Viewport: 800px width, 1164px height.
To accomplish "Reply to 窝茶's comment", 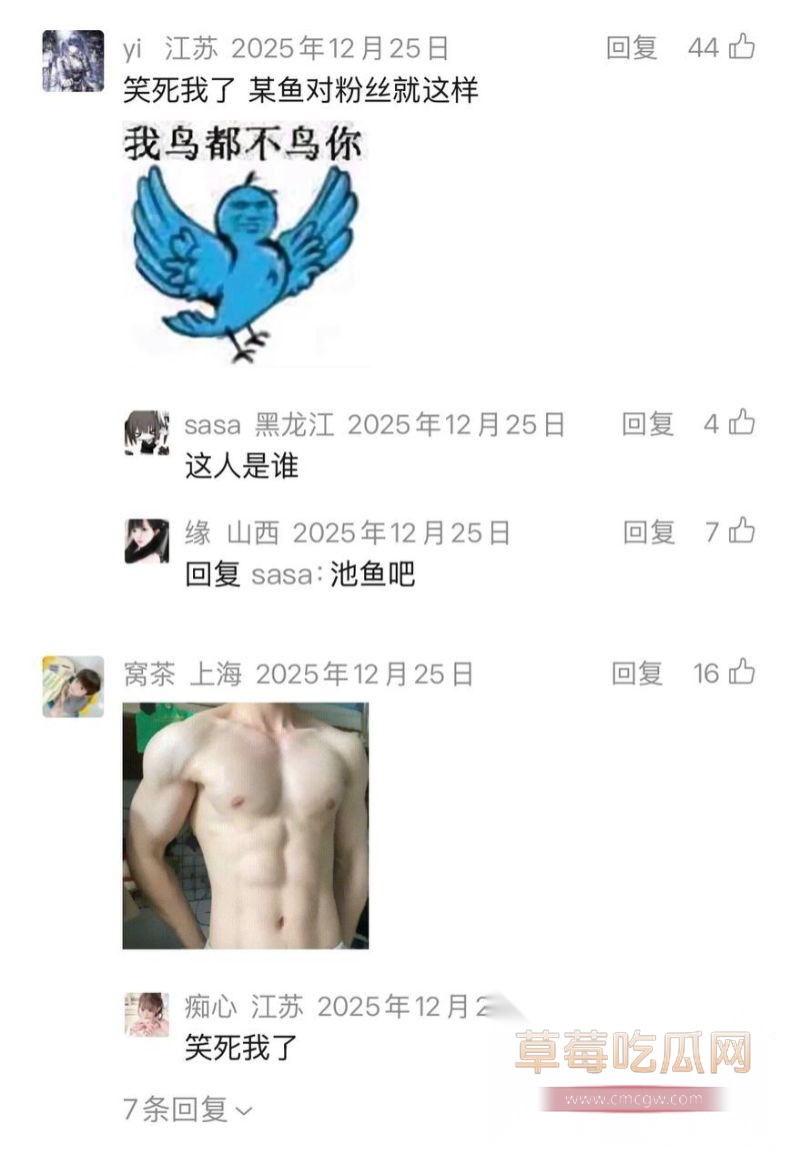I will coord(638,673).
